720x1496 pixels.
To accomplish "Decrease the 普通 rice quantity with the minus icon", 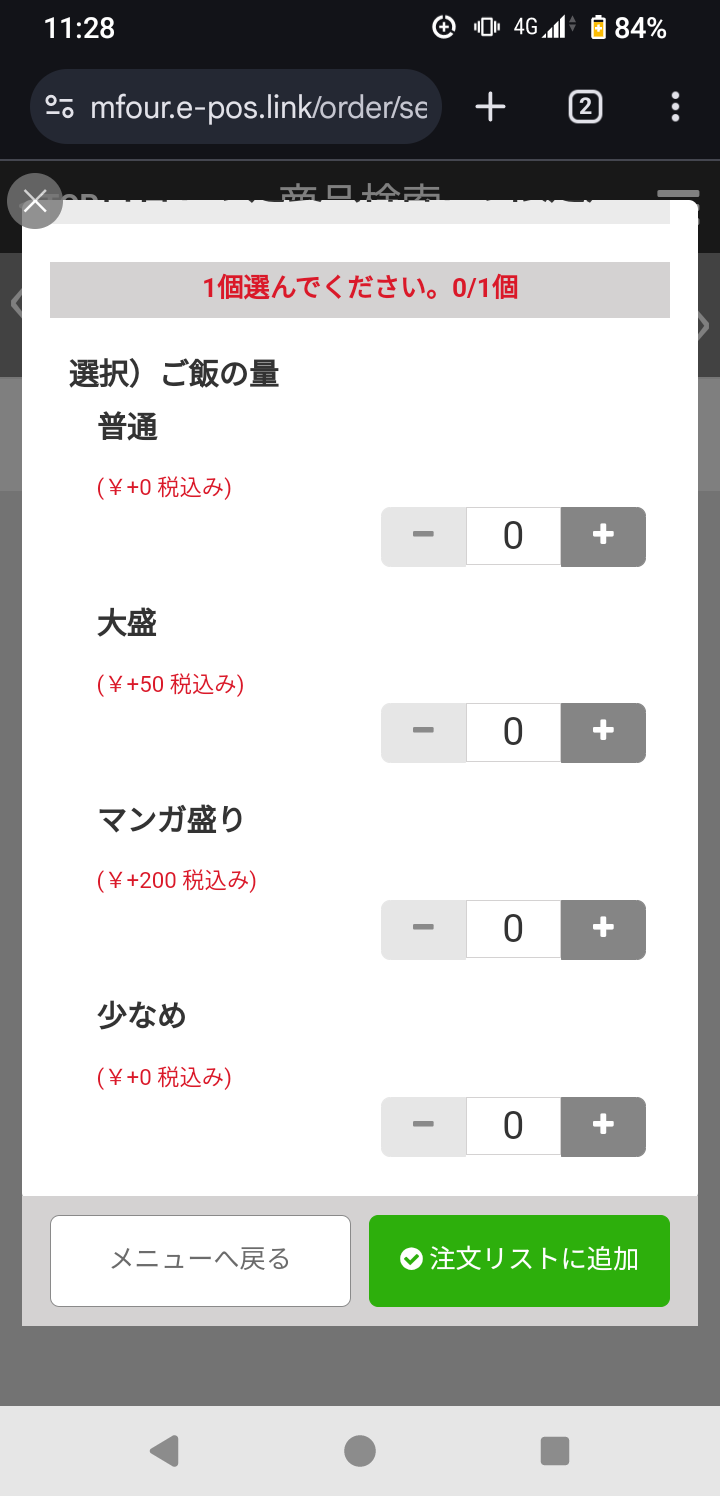I will [x=423, y=536].
